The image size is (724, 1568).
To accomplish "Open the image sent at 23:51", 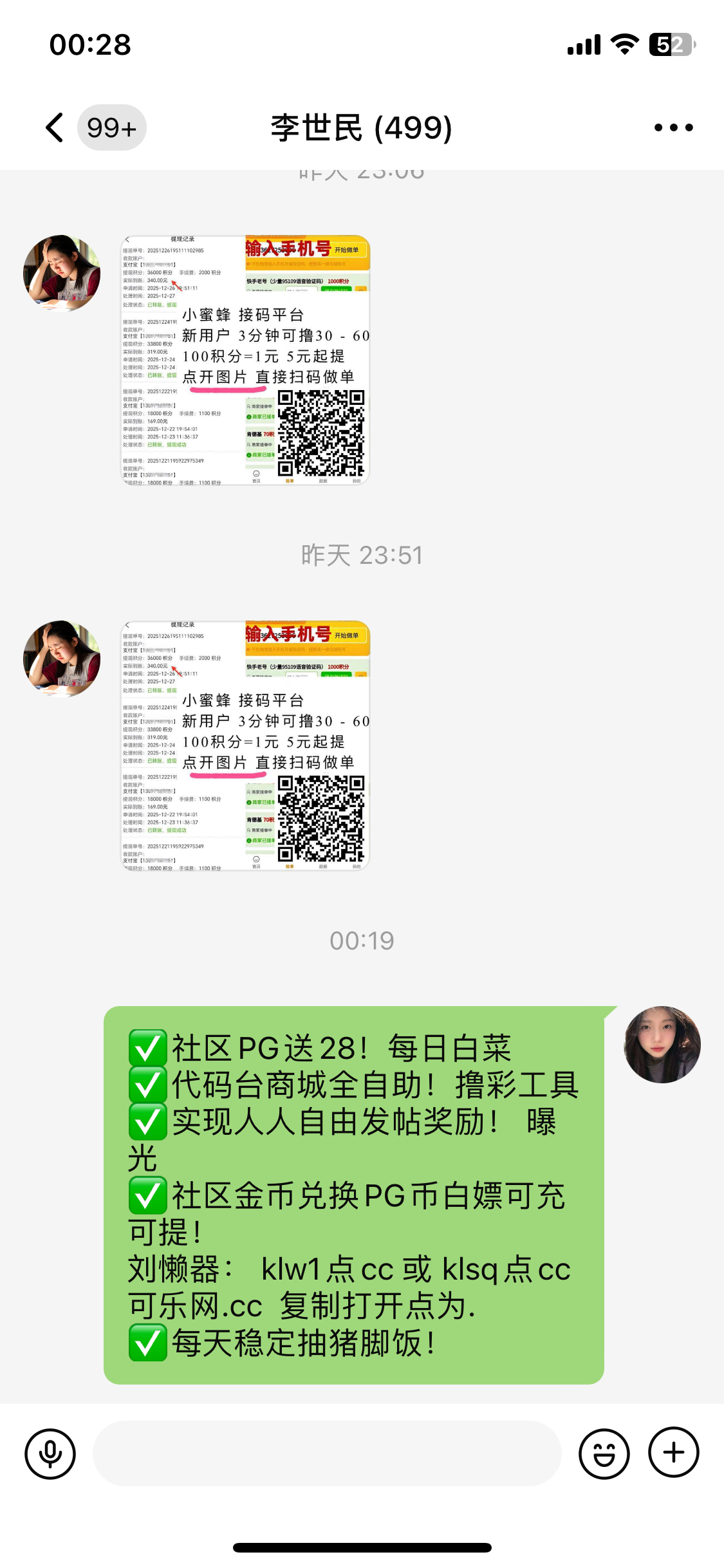I will [x=245, y=745].
